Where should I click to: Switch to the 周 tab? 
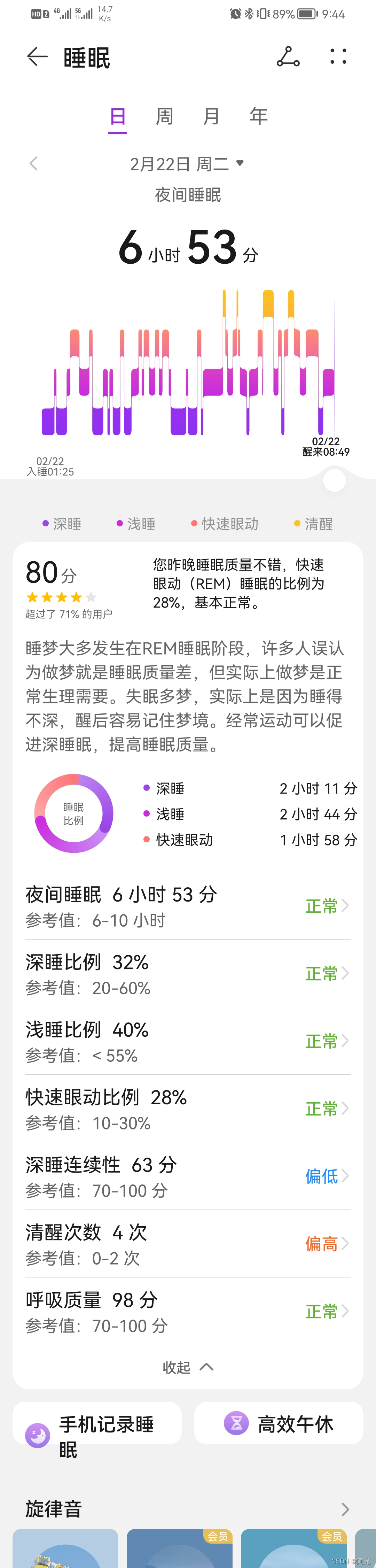coord(164,116)
